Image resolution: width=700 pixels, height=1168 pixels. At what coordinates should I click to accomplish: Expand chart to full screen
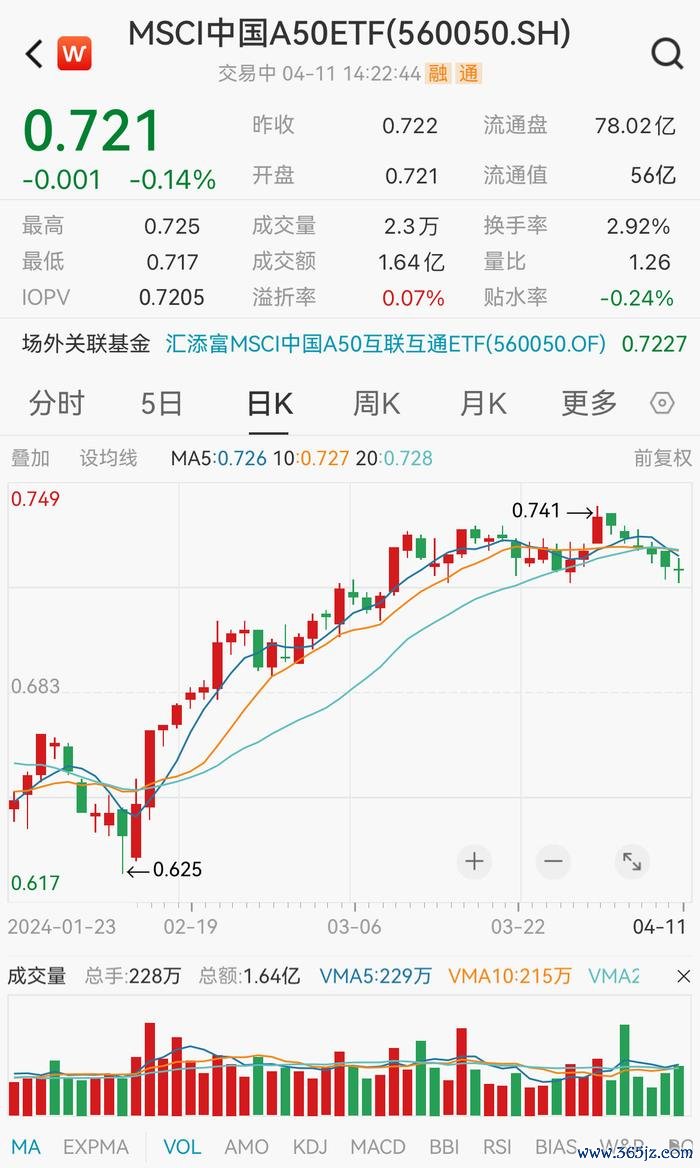[632, 862]
